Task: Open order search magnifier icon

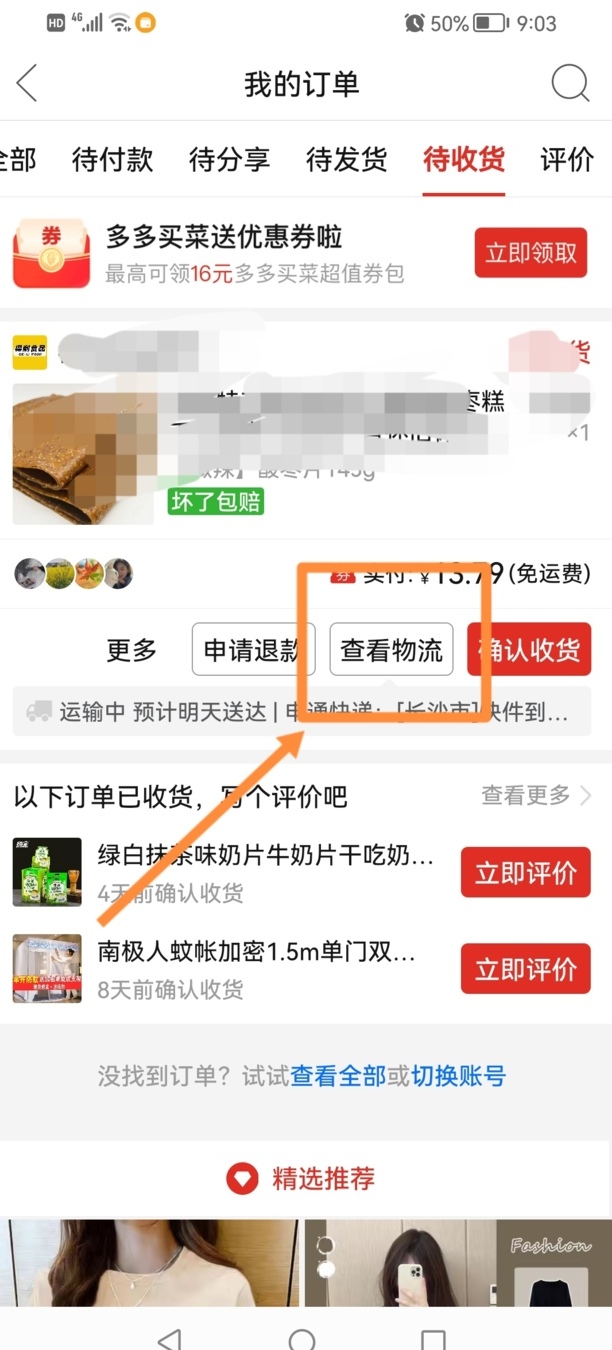Action: [x=570, y=84]
